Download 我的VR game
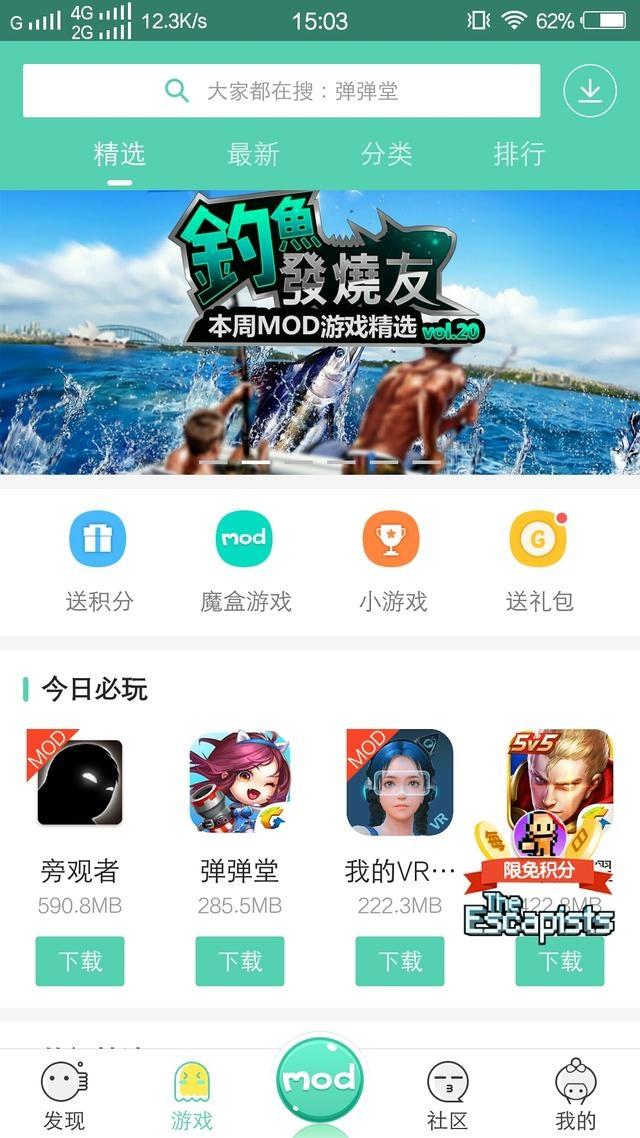640x1138 pixels. tap(400, 961)
